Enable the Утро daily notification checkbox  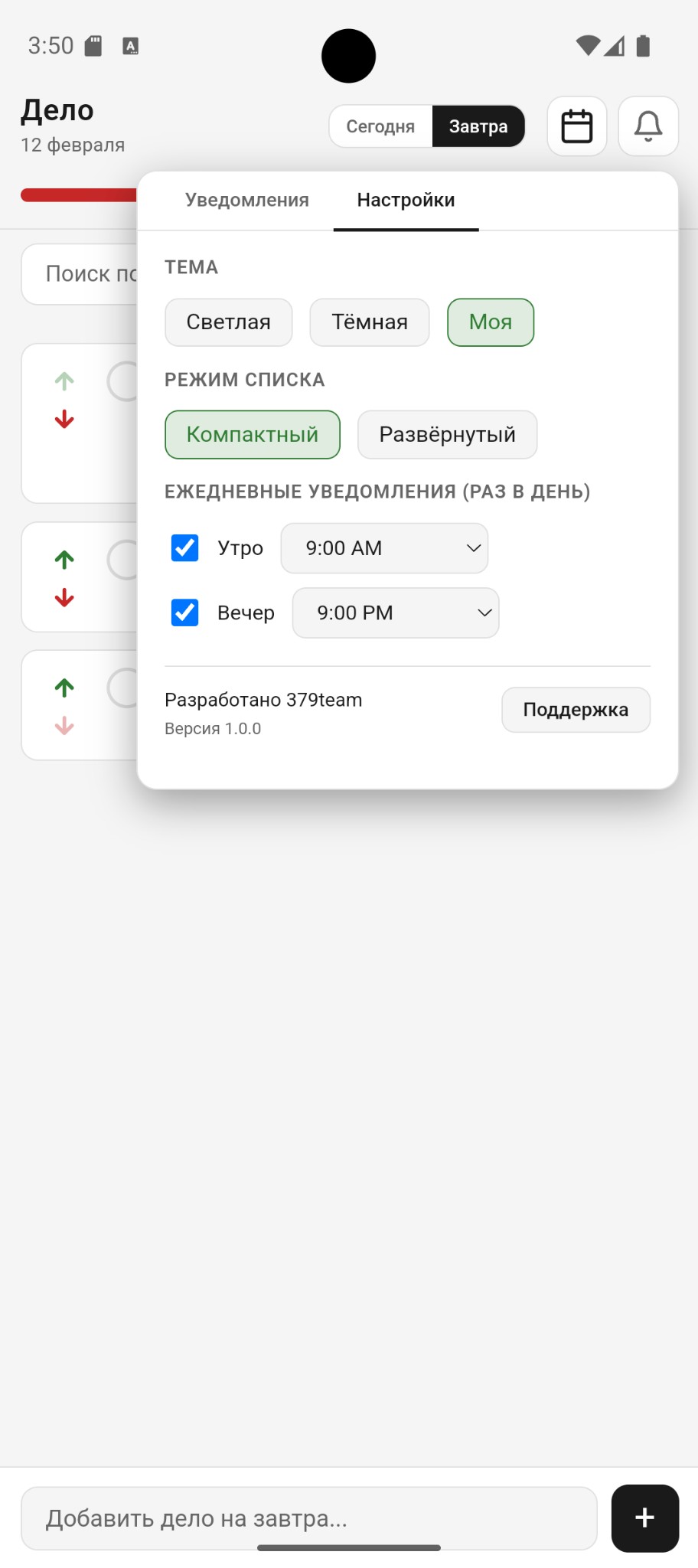coord(184,547)
